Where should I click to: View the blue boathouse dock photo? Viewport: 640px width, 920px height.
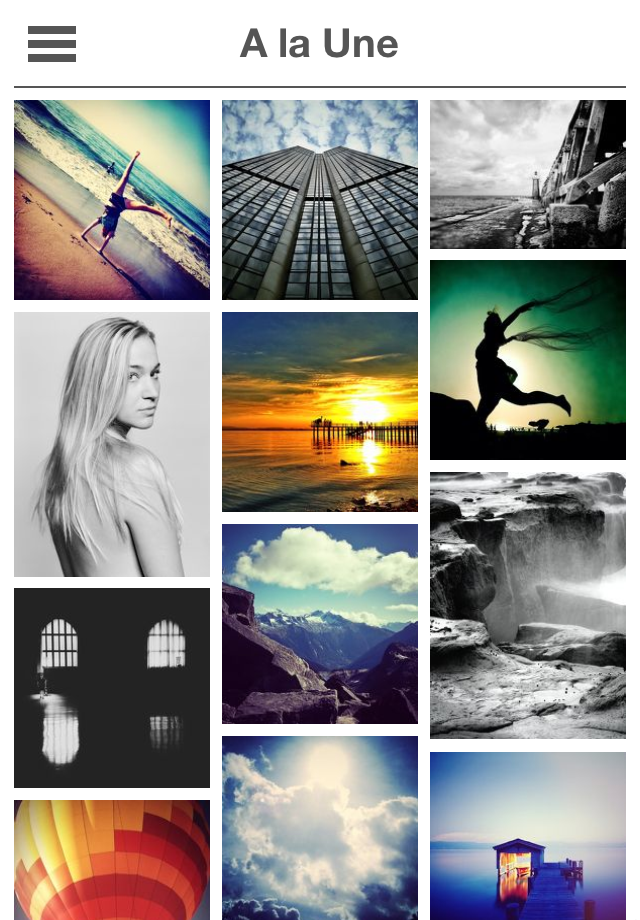pos(528,836)
